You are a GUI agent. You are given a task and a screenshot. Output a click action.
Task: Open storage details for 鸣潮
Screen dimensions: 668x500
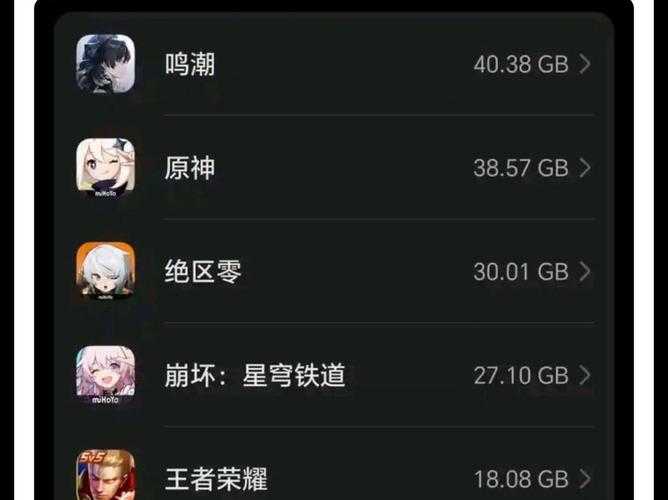334,64
